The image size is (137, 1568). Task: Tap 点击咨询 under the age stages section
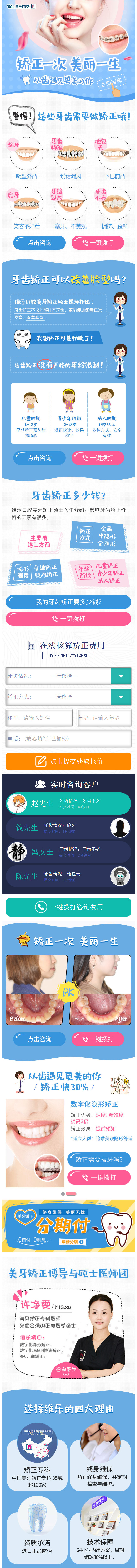(x=40, y=457)
